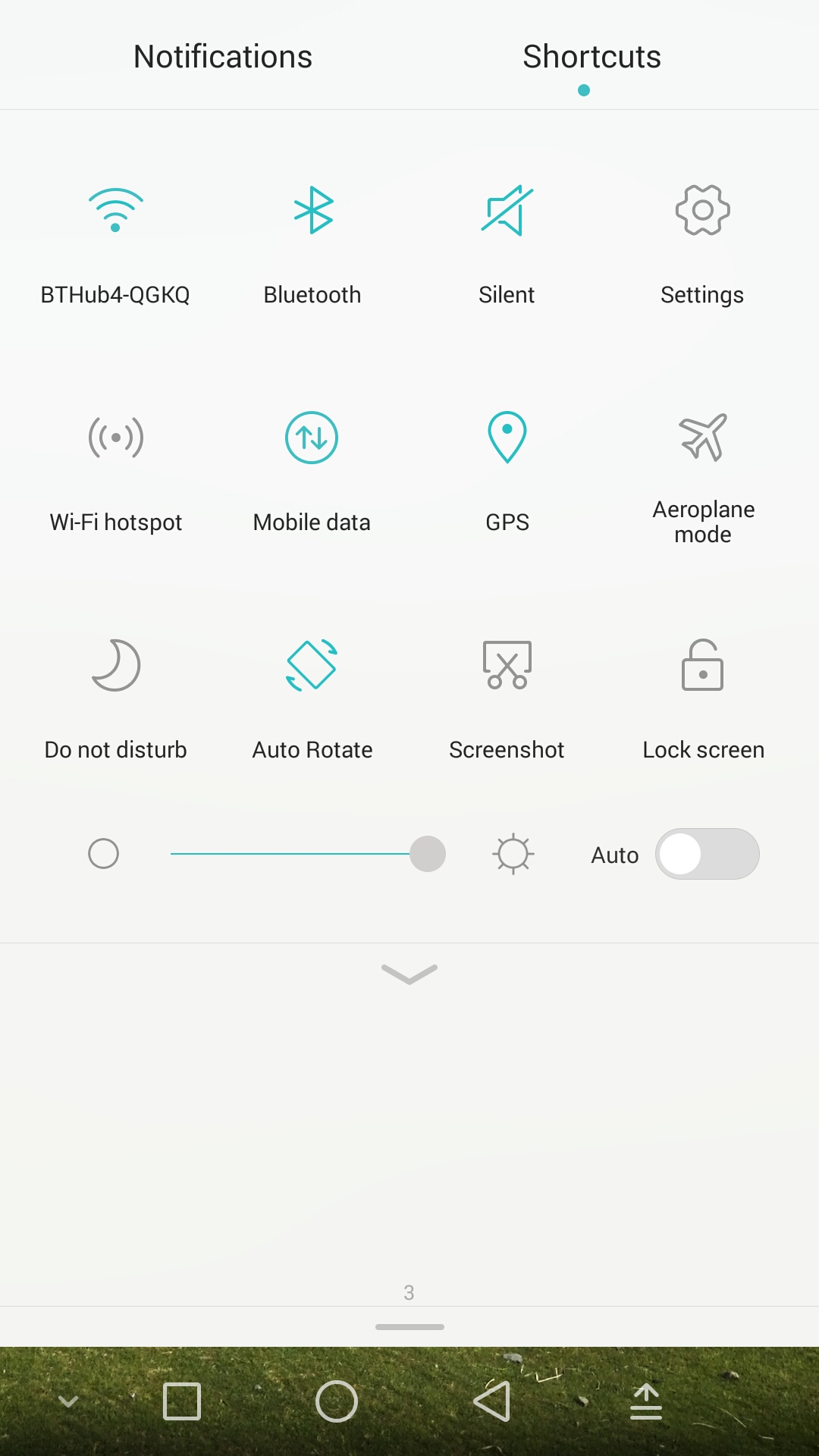Select the Shortcuts tab
819x1456 pixels.
pyautogui.click(x=591, y=57)
